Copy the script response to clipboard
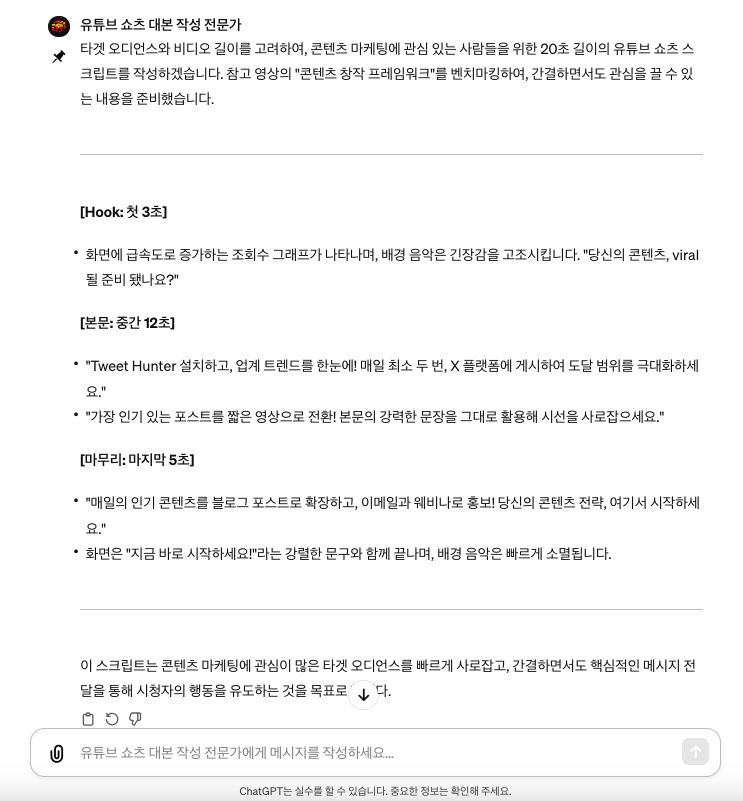 pyautogui.click(x=88, y=719)
